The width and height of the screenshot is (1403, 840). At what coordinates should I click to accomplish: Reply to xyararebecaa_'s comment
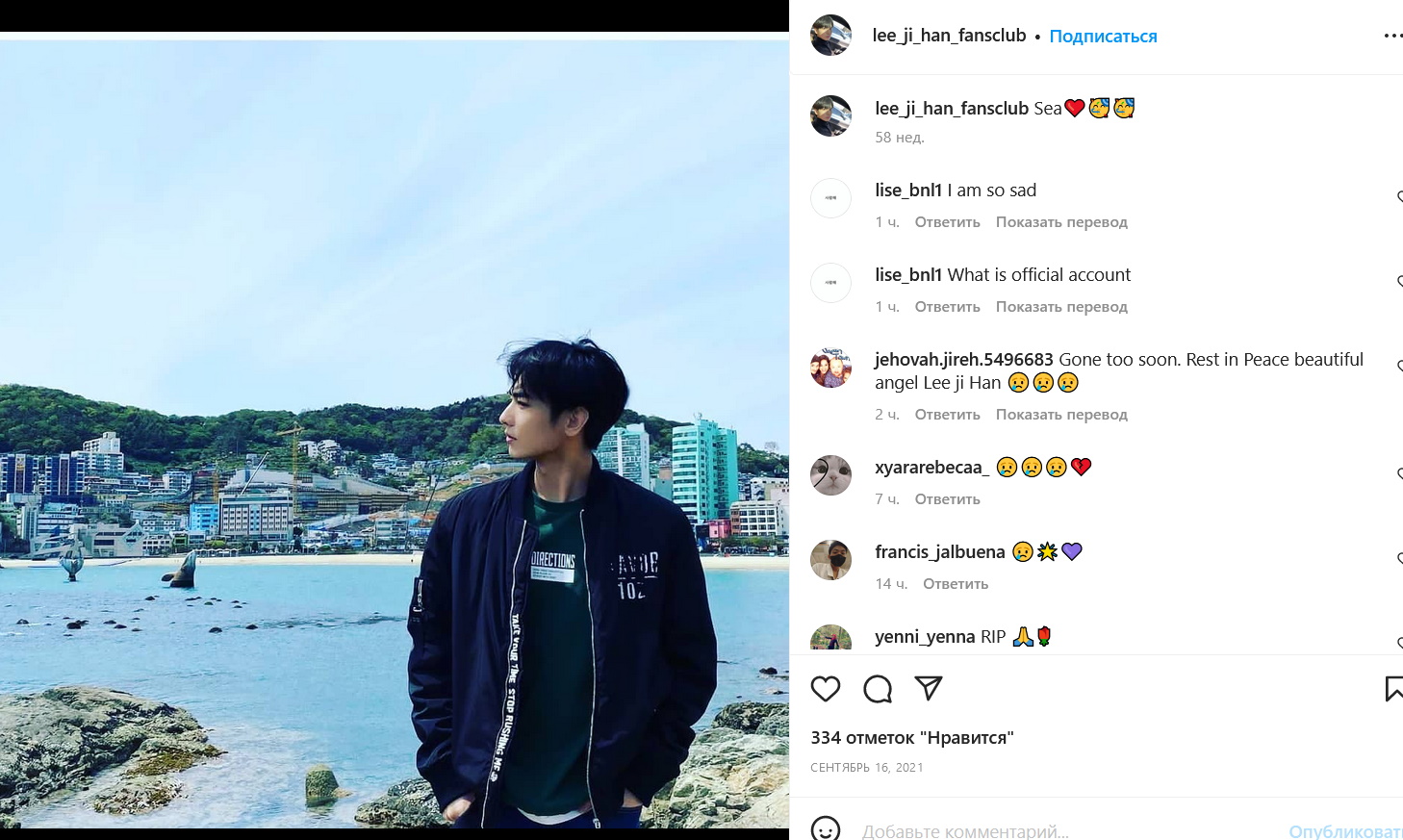pos(947,499)
